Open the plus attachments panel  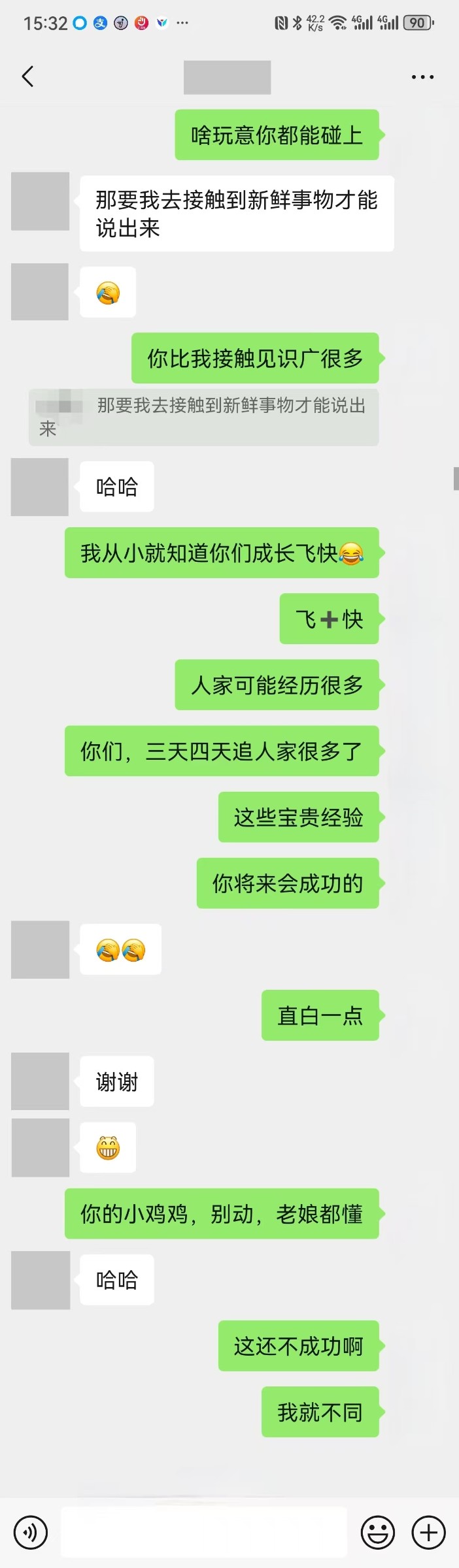coord(428,1532)
